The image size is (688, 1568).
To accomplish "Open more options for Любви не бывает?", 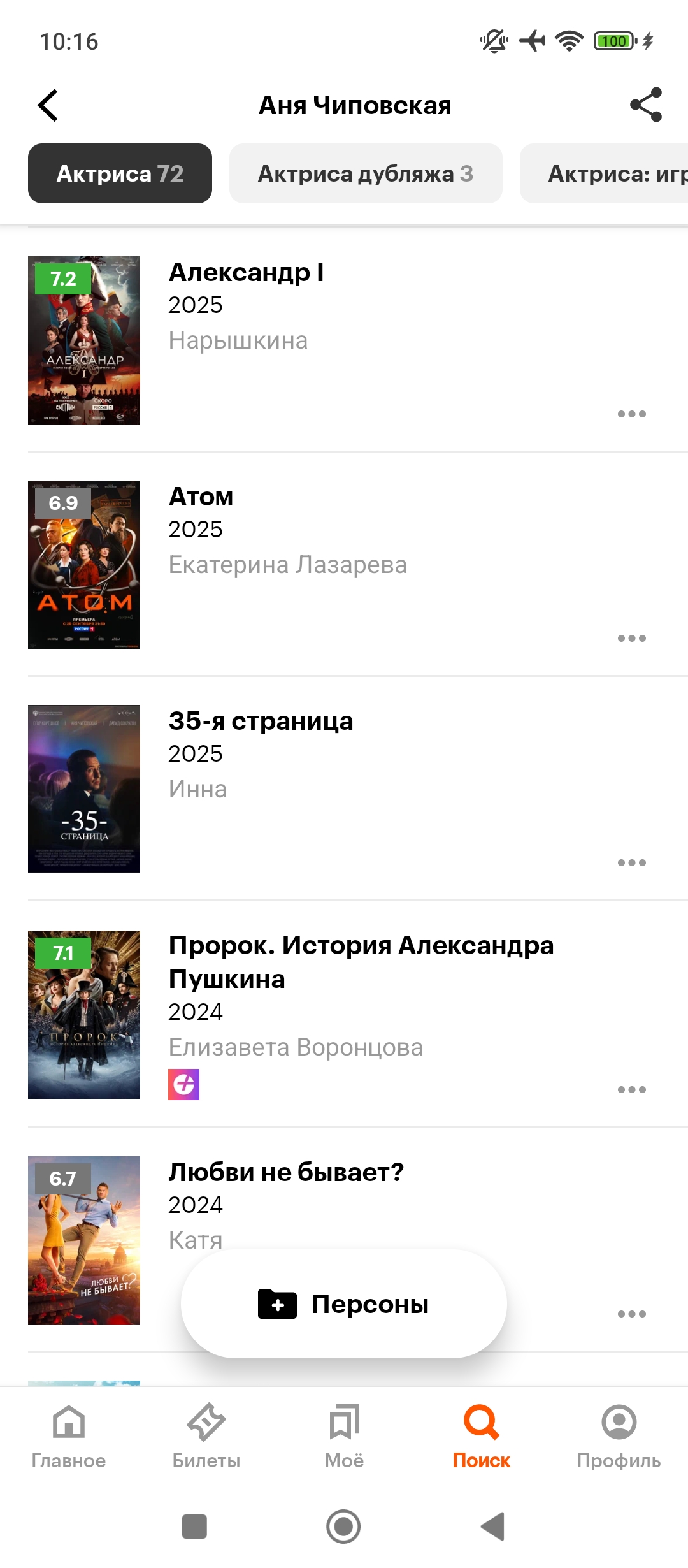I will 631,1314.
